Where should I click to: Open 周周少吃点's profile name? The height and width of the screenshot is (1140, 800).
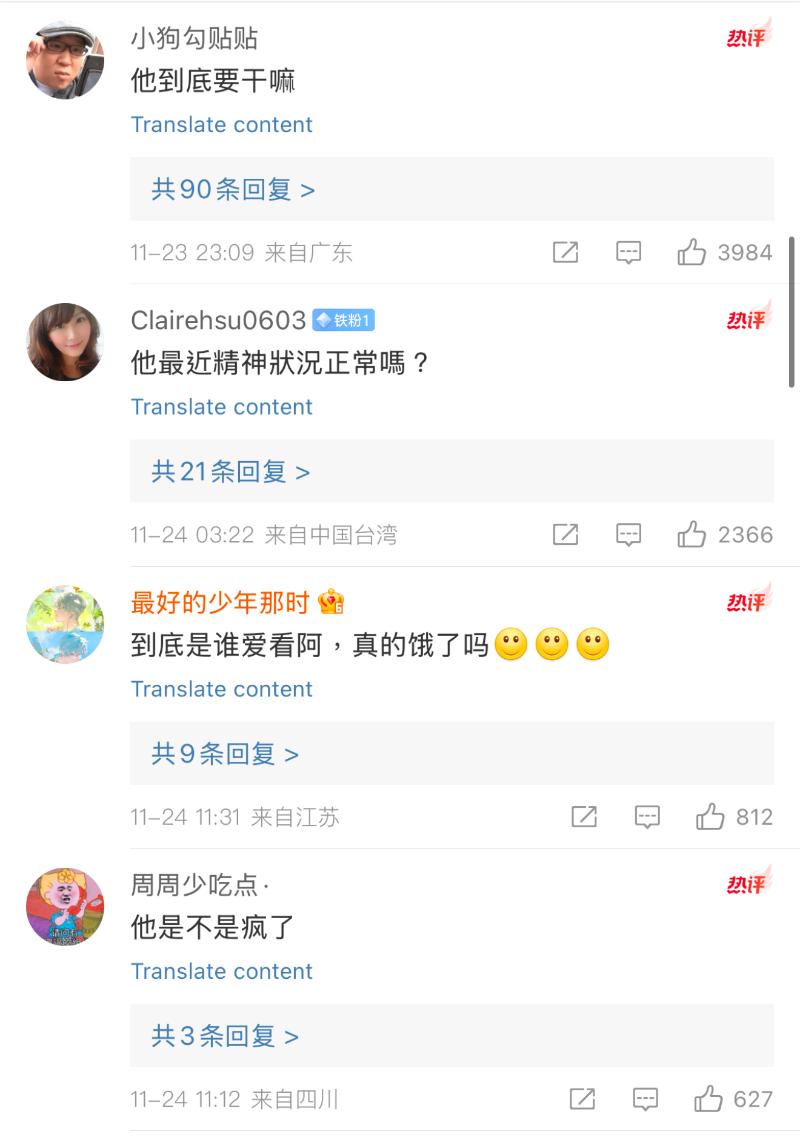tap(194, 884)
